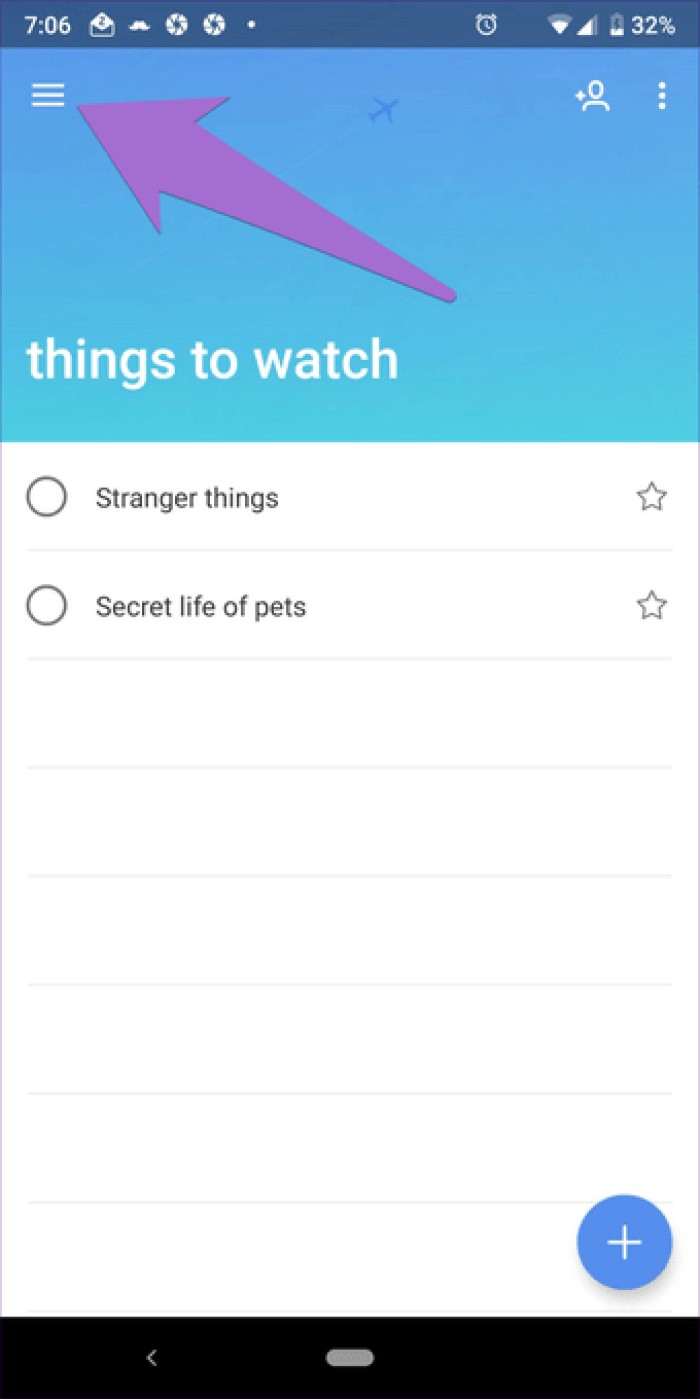Open the Secret life of pets task
Viewport: 700px width, 1399px height.
click(x=201, y=607)
